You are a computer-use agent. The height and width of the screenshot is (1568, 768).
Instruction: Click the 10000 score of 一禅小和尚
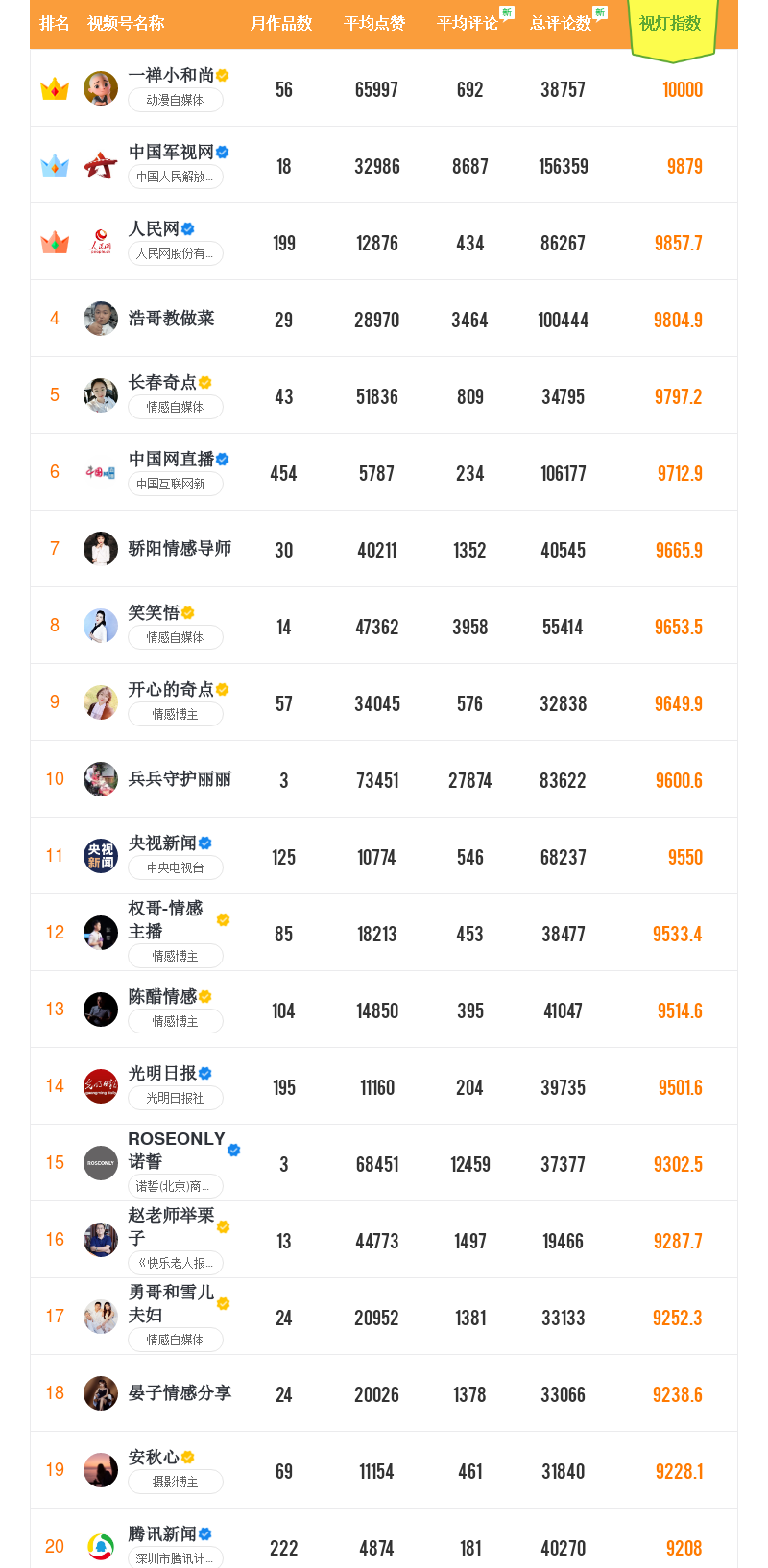coord(682,89)
